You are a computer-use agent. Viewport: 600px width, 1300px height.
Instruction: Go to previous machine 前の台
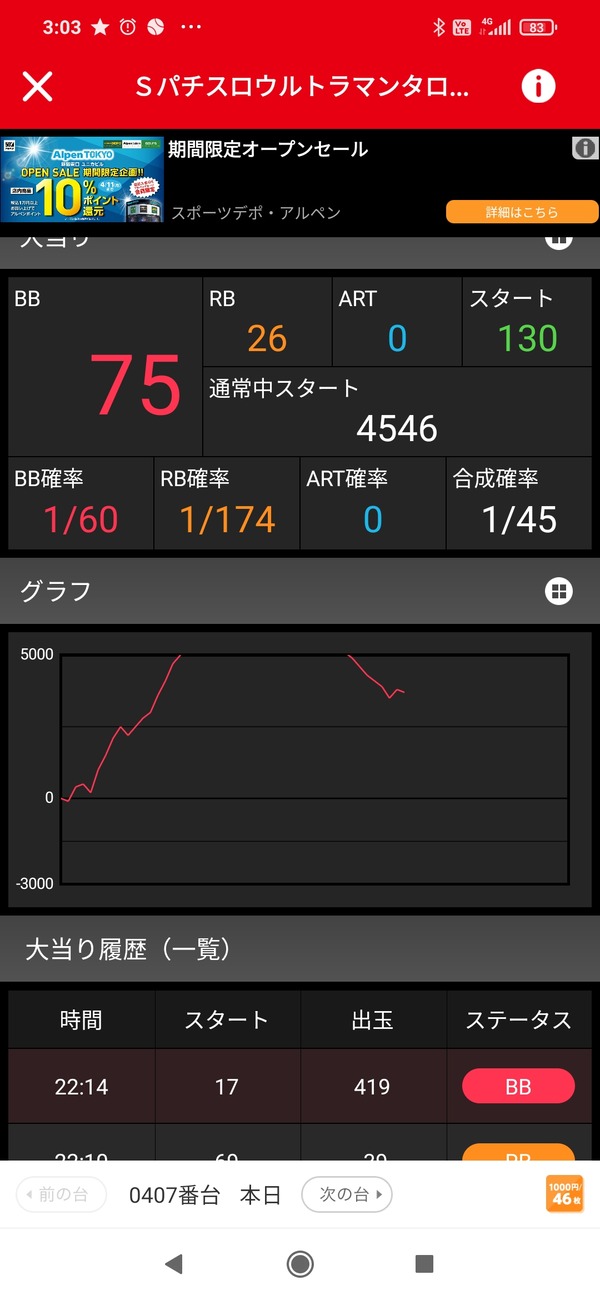coord(61,1194)
